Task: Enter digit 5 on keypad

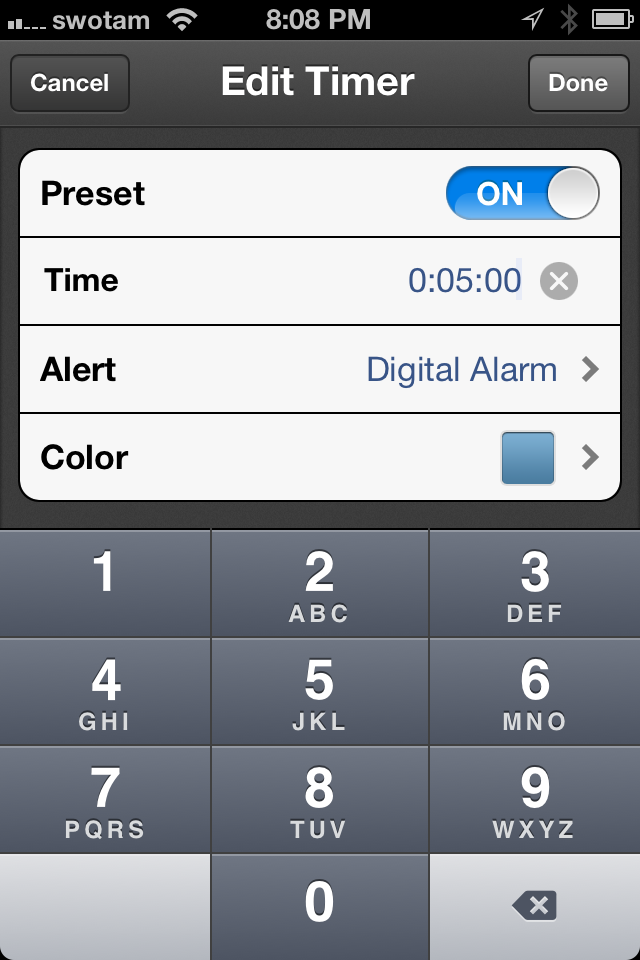Action: click(x=320, y=692)
